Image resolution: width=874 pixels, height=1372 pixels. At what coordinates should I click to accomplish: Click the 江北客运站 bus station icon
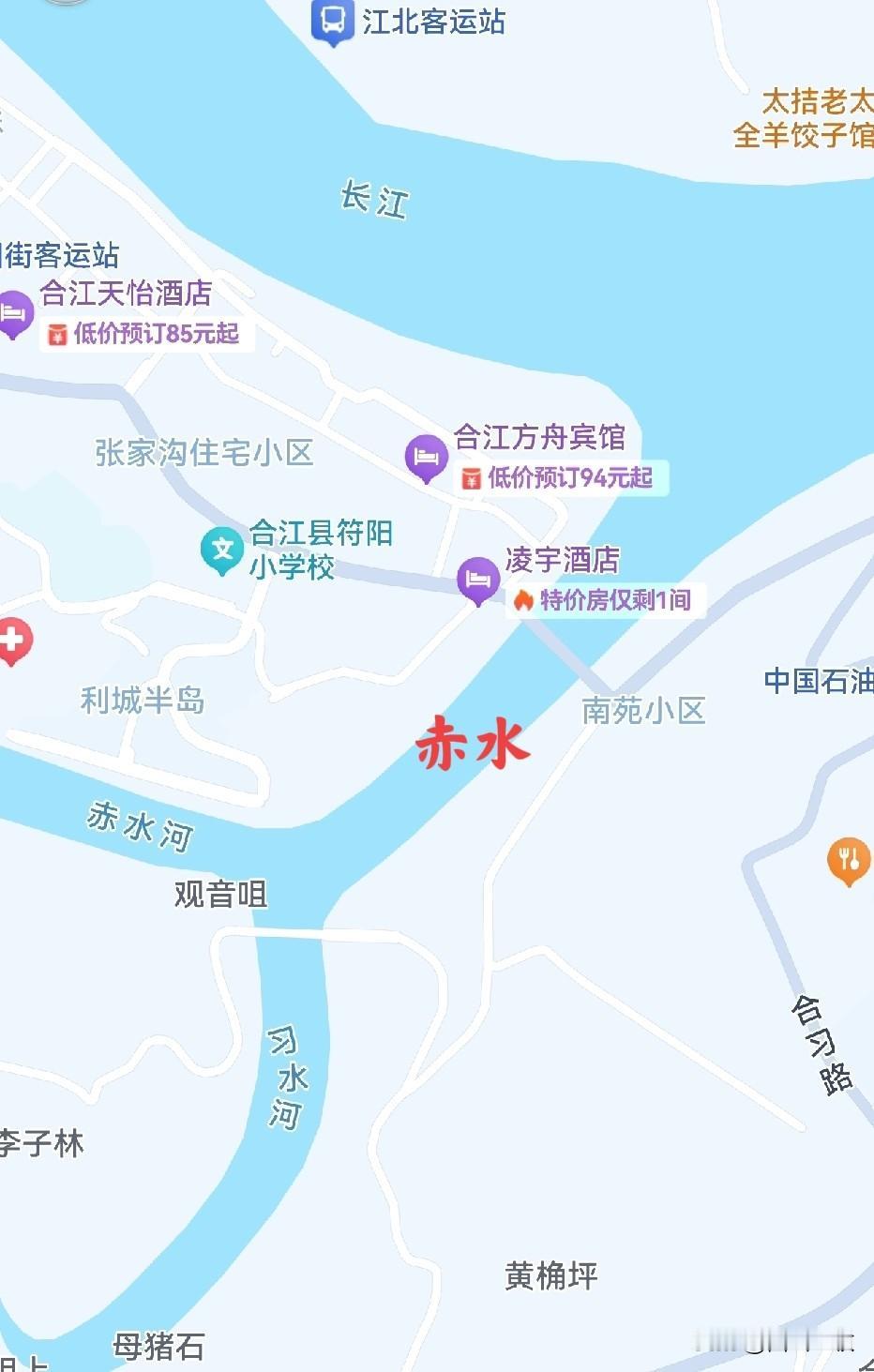click(335, 19)
